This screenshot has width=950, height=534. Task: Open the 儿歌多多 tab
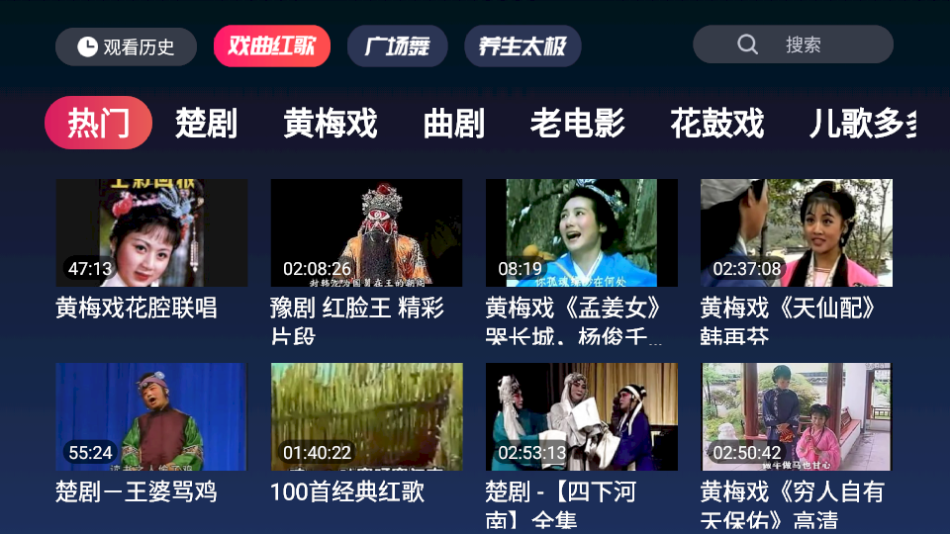861,123
